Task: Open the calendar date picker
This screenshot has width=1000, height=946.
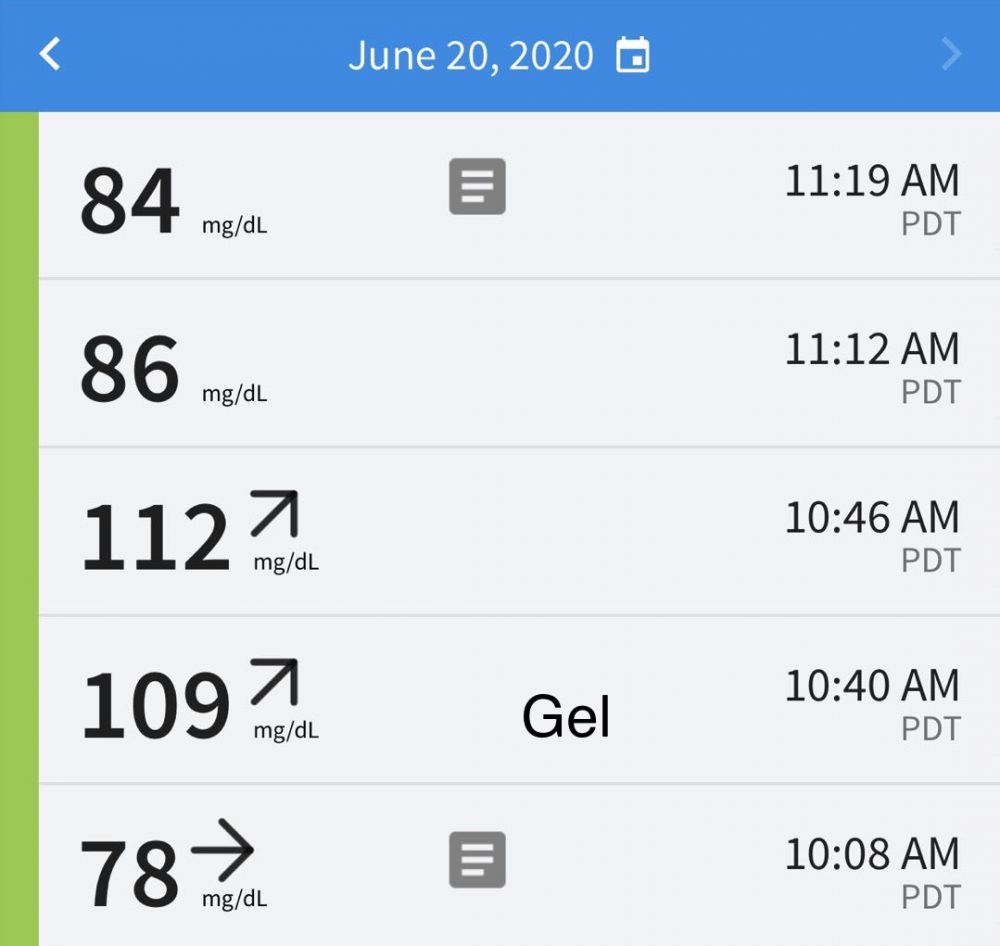Action: point(632,55)
